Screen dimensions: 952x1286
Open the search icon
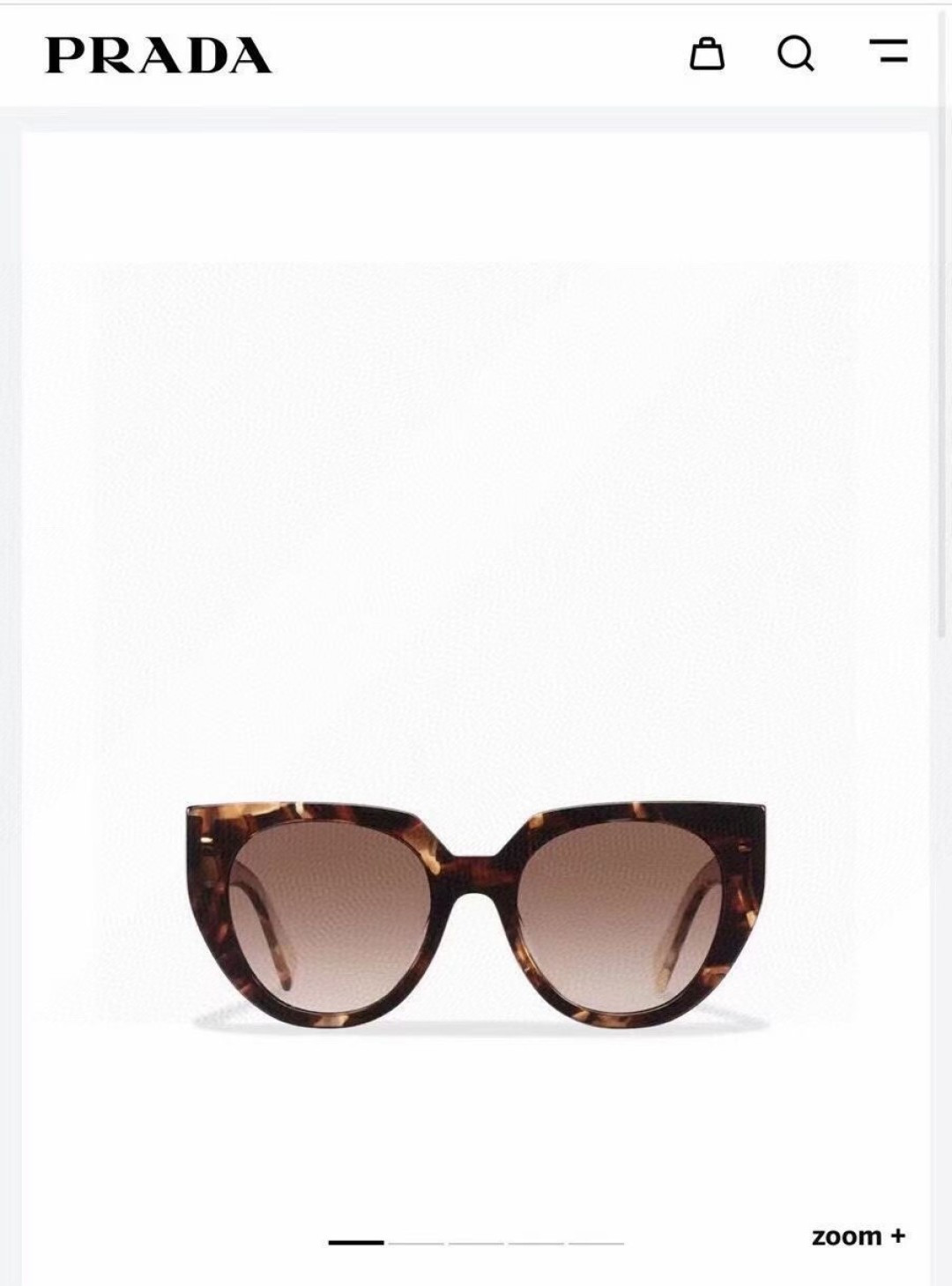[796, 54]
